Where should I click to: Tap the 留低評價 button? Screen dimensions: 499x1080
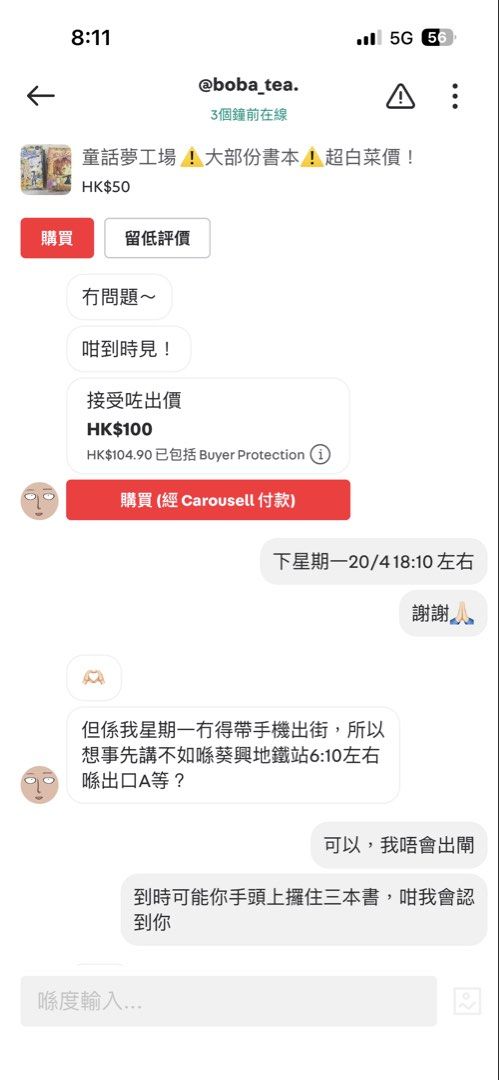click(x=157, y=238)
